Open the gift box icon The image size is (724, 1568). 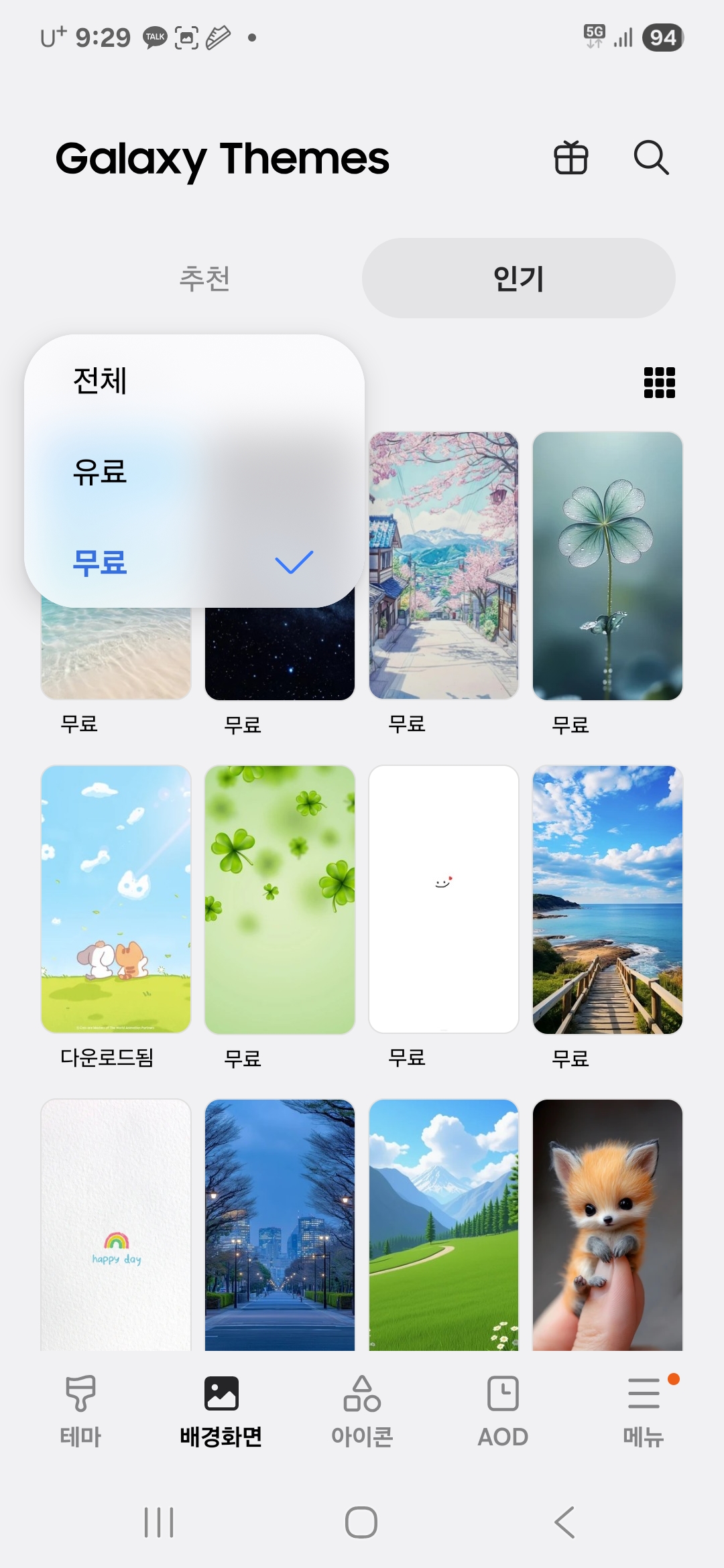pos(570,158)
